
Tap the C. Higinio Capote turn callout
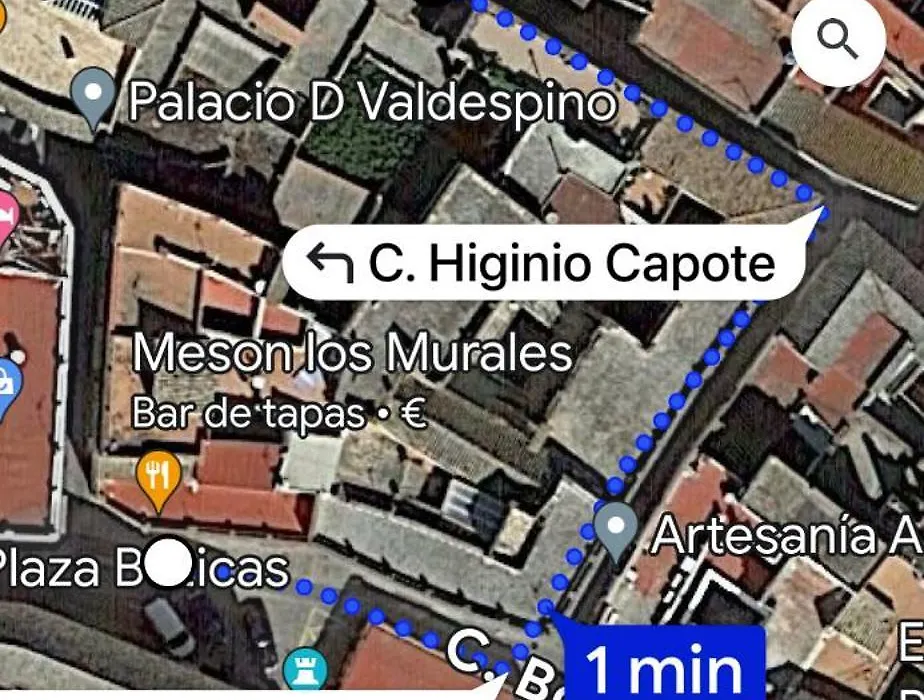543,263
